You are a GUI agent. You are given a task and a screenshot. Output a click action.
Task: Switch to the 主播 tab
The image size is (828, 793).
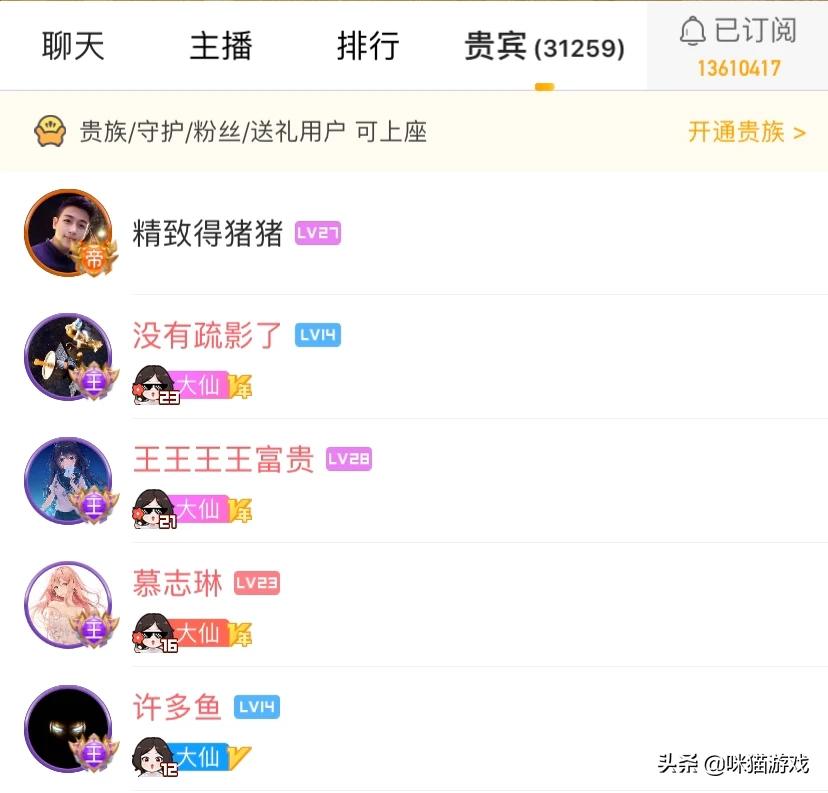pyautogui.click(x=220, y=46)
